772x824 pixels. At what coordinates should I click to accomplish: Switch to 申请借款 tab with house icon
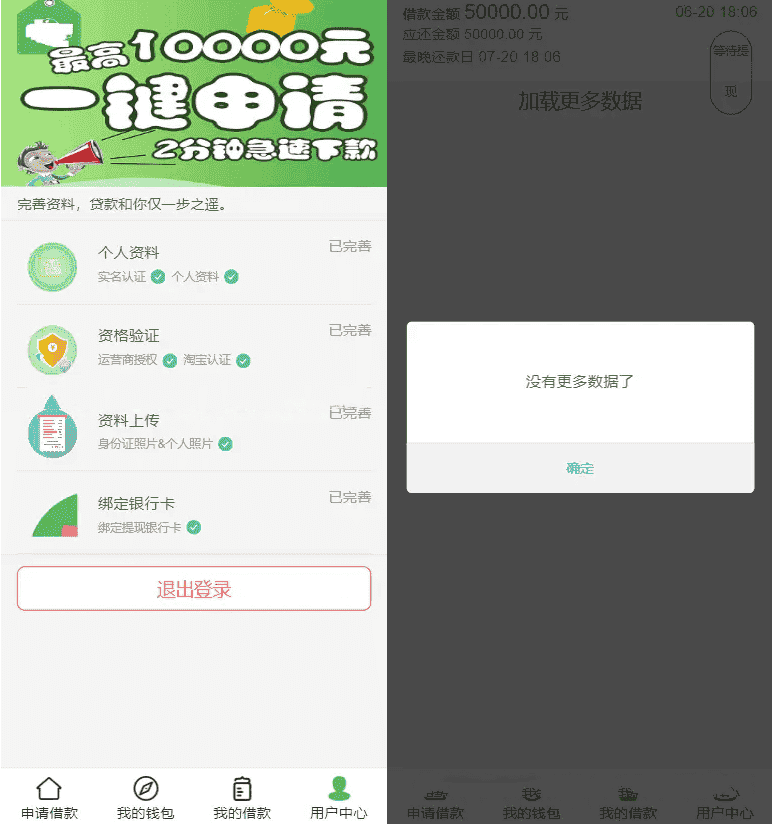tap(49, 798)
